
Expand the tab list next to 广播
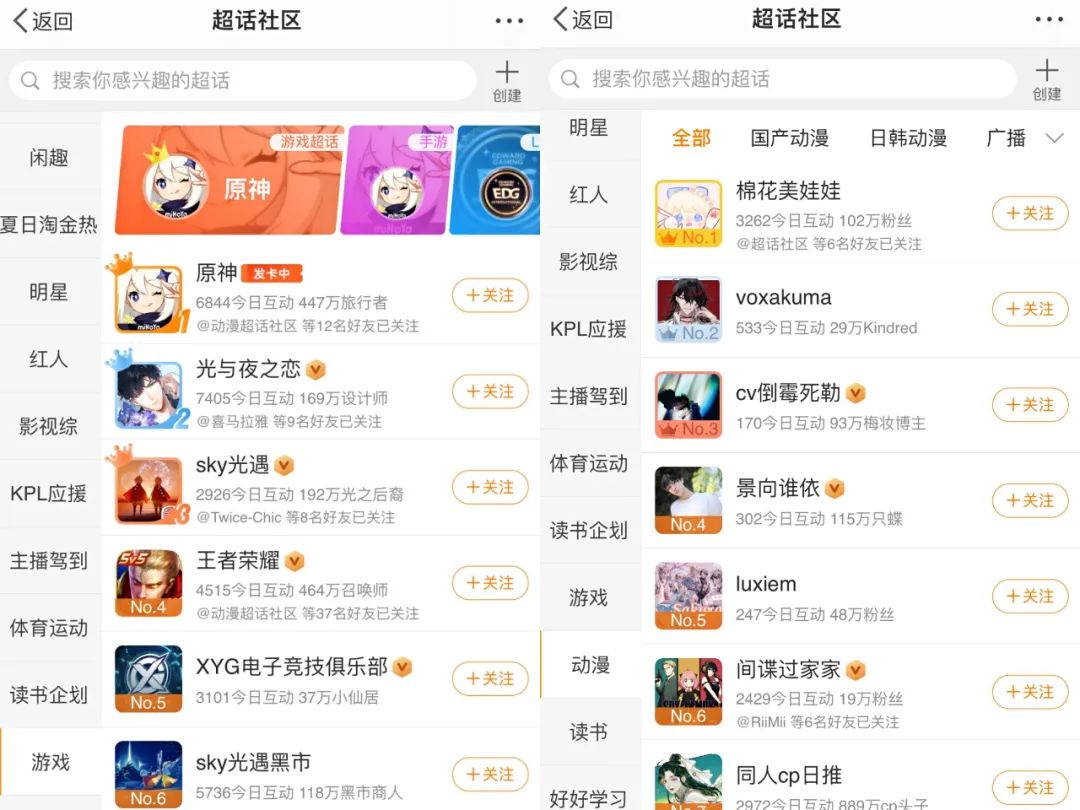[1054, 138]
